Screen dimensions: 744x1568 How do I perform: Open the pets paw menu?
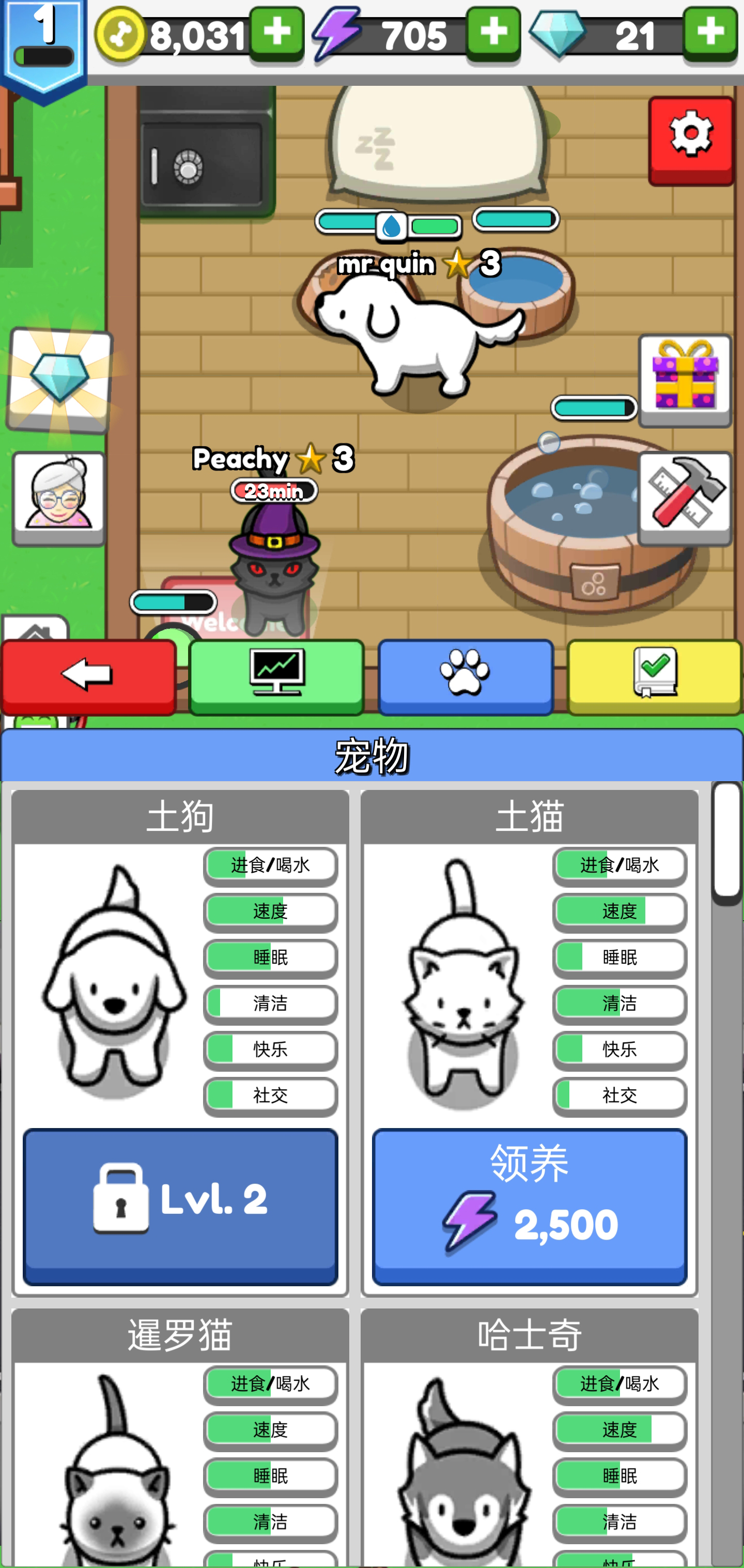[x=466, y=675]
